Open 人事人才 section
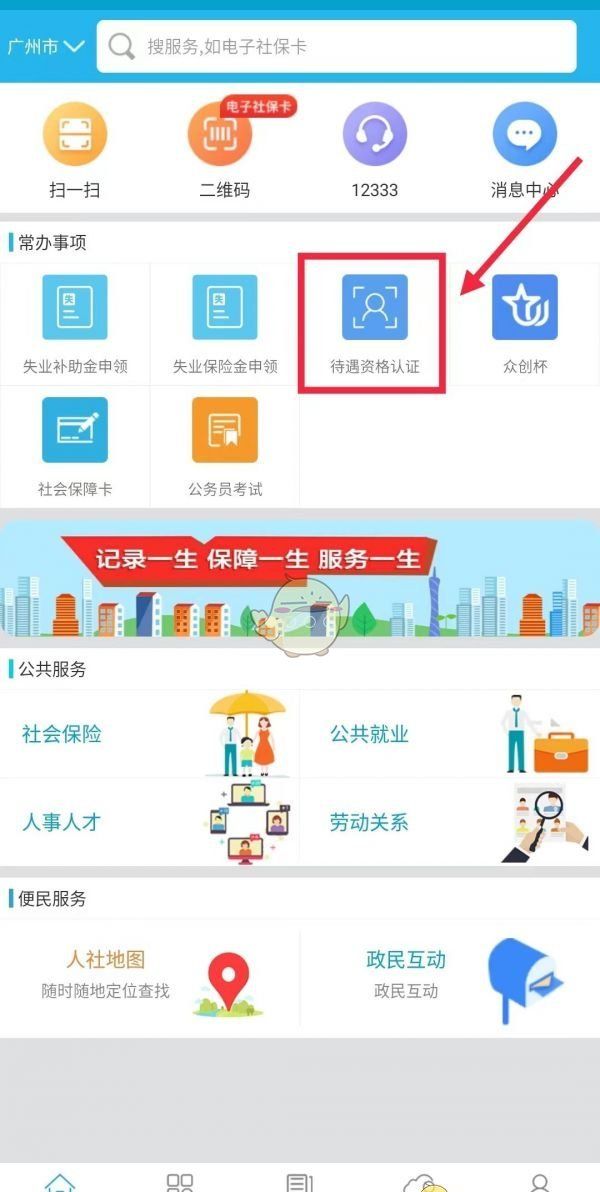The width and height of the screenshot is (600, 1192). (150, 822)
